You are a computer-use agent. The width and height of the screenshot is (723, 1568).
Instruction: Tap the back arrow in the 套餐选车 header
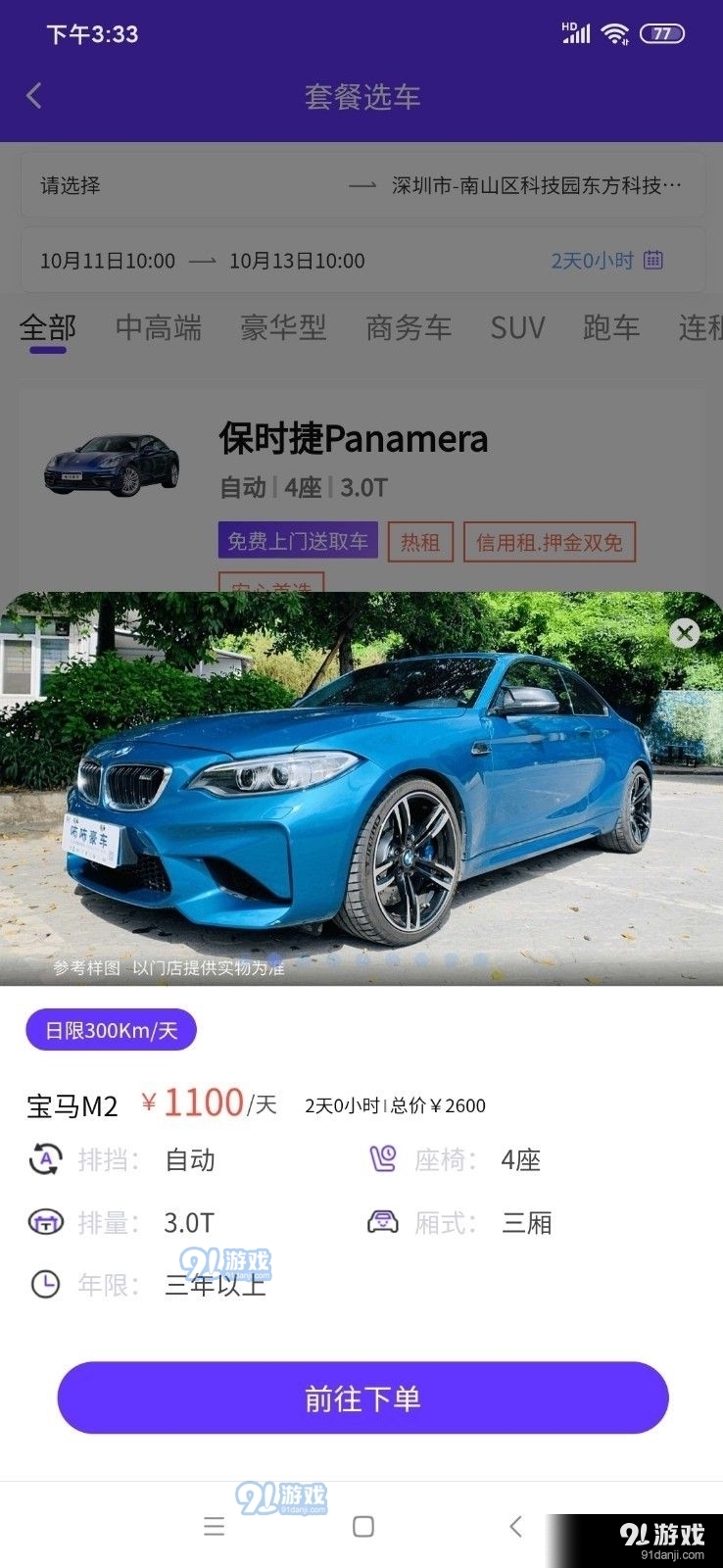tap(34, 95)
